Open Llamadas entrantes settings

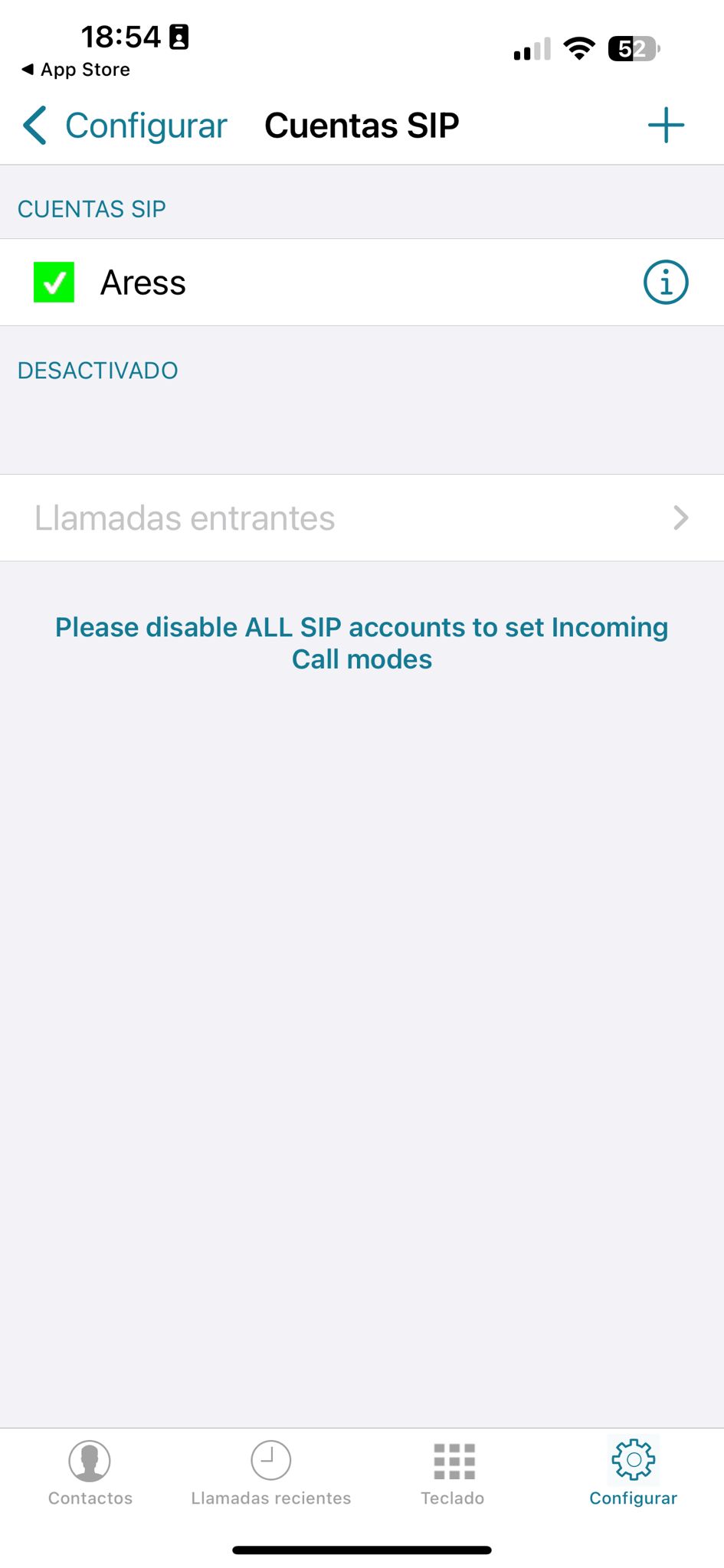362,518
